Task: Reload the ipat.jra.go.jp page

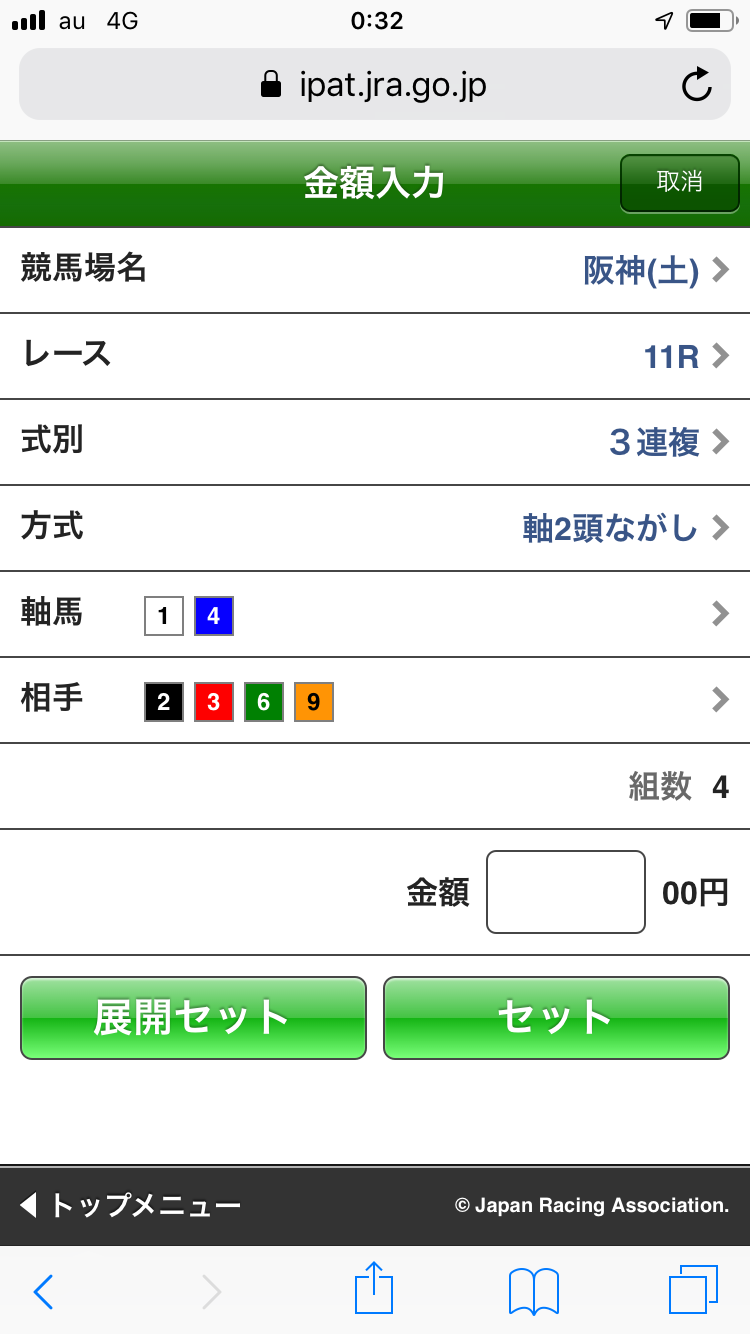Action: click(x=696, y=84)
